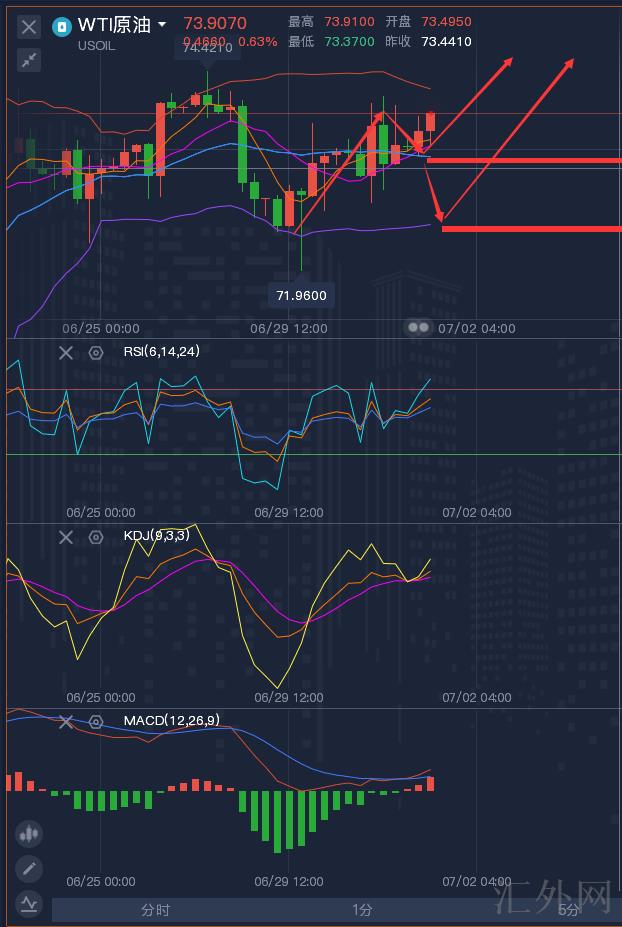Image resolution: width=622 pixels, height=927 pixels.
Task: Remove the RSI indicator panel
Action: pos(66,352)
